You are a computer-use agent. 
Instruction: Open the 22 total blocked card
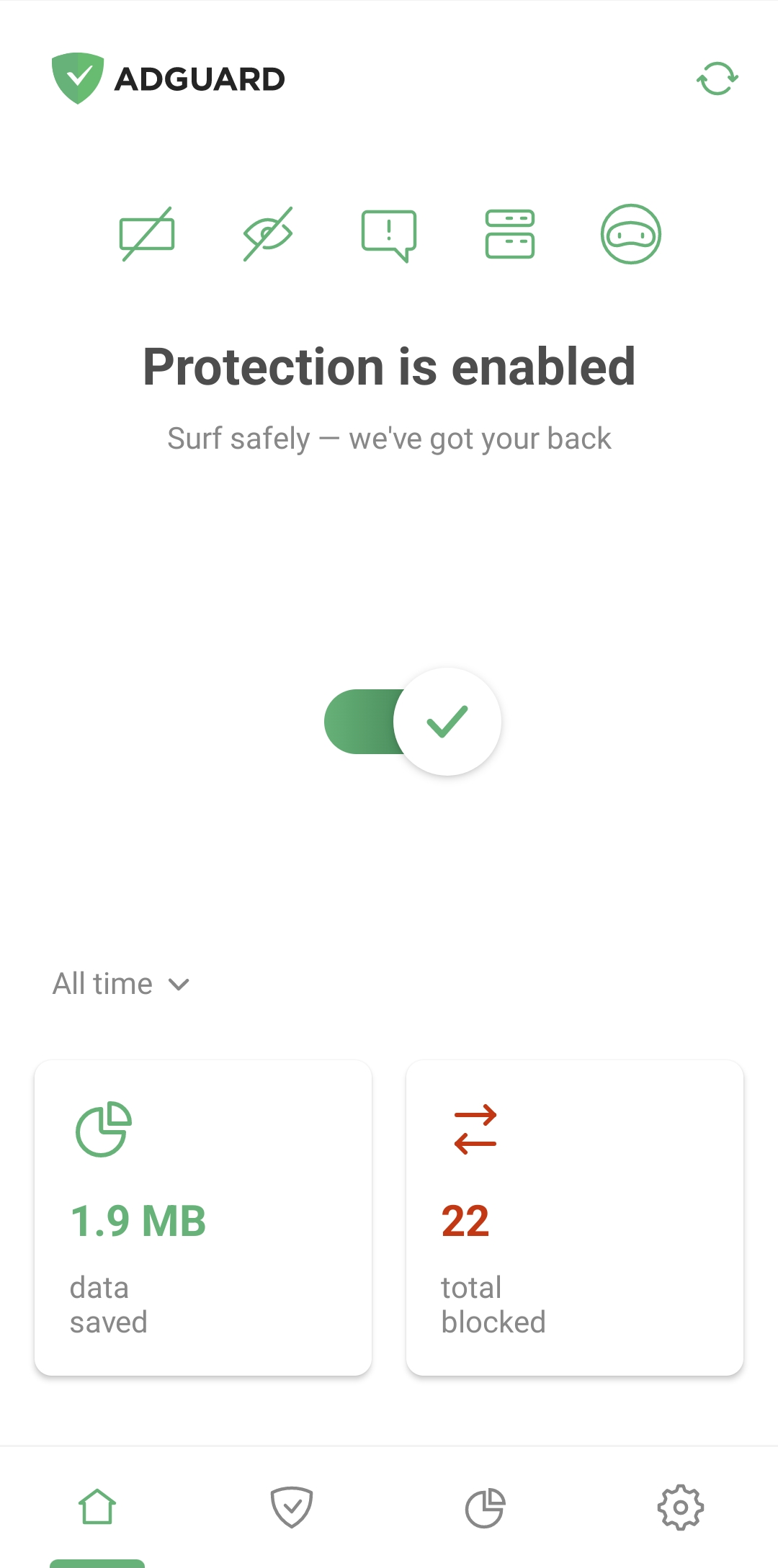click(x=575, y=1217)
